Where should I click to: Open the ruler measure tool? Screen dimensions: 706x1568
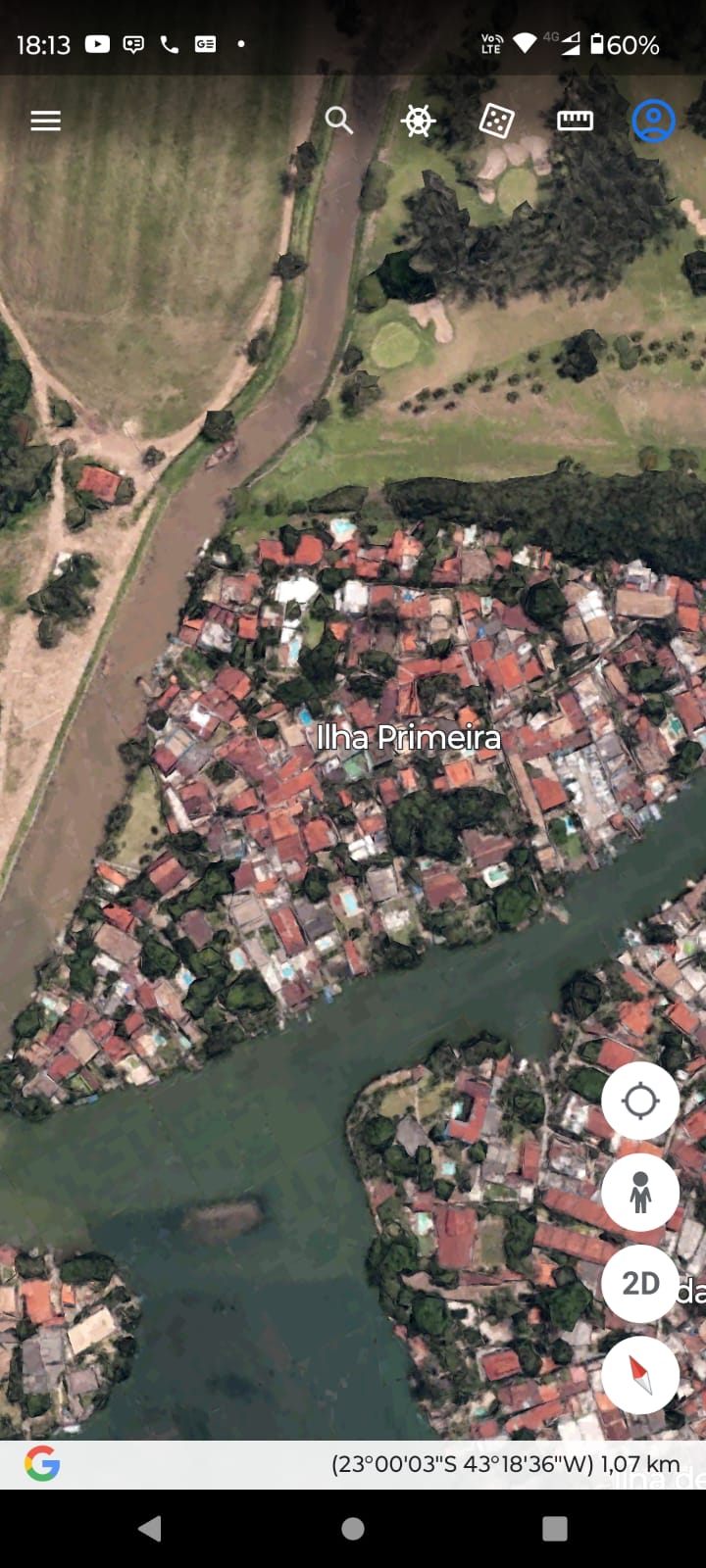(x=575, y=121)
